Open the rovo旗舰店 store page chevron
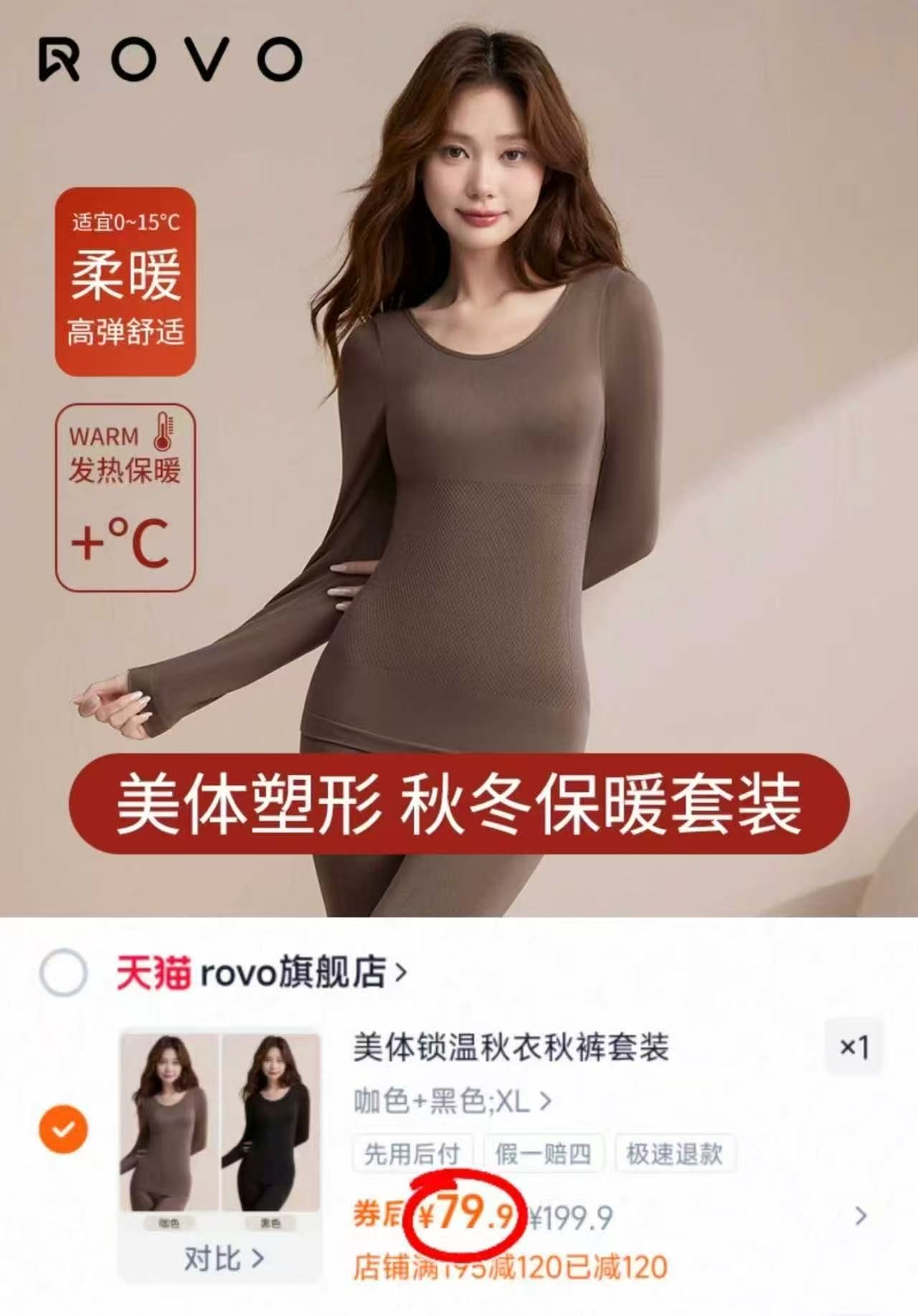918x1316 pixels. click(400, 972)
